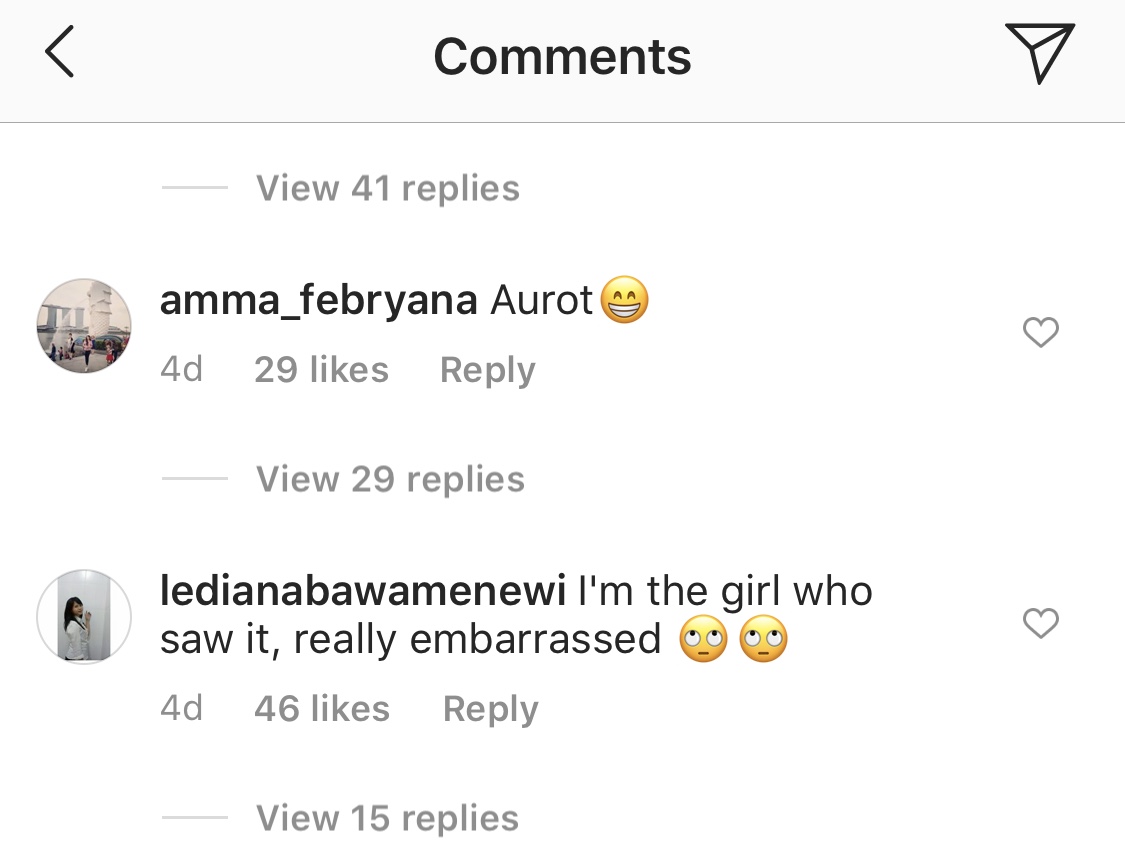Like amma_febryana's comment
The image size is (1125, 853).
(1040, 333)
